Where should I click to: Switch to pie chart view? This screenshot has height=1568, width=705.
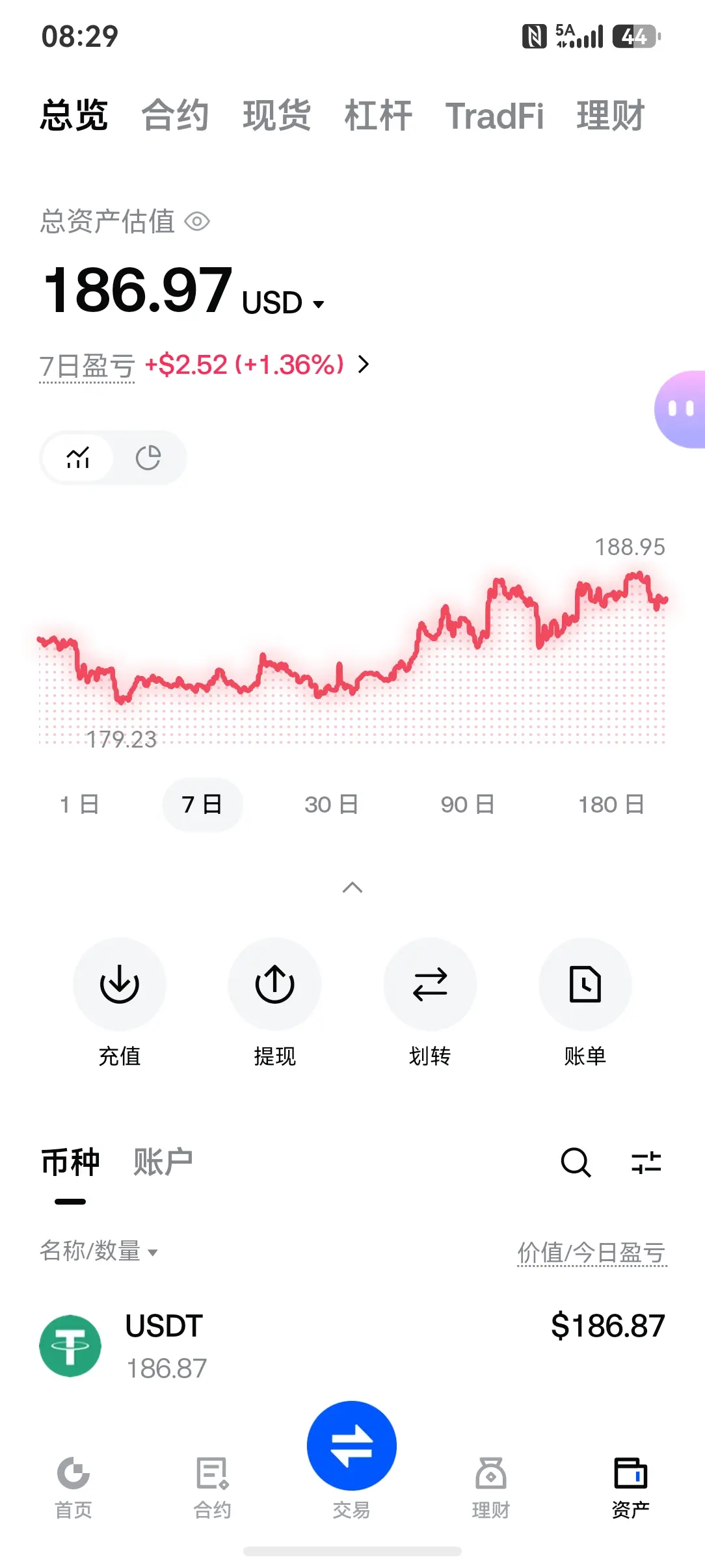click(148, 458)
